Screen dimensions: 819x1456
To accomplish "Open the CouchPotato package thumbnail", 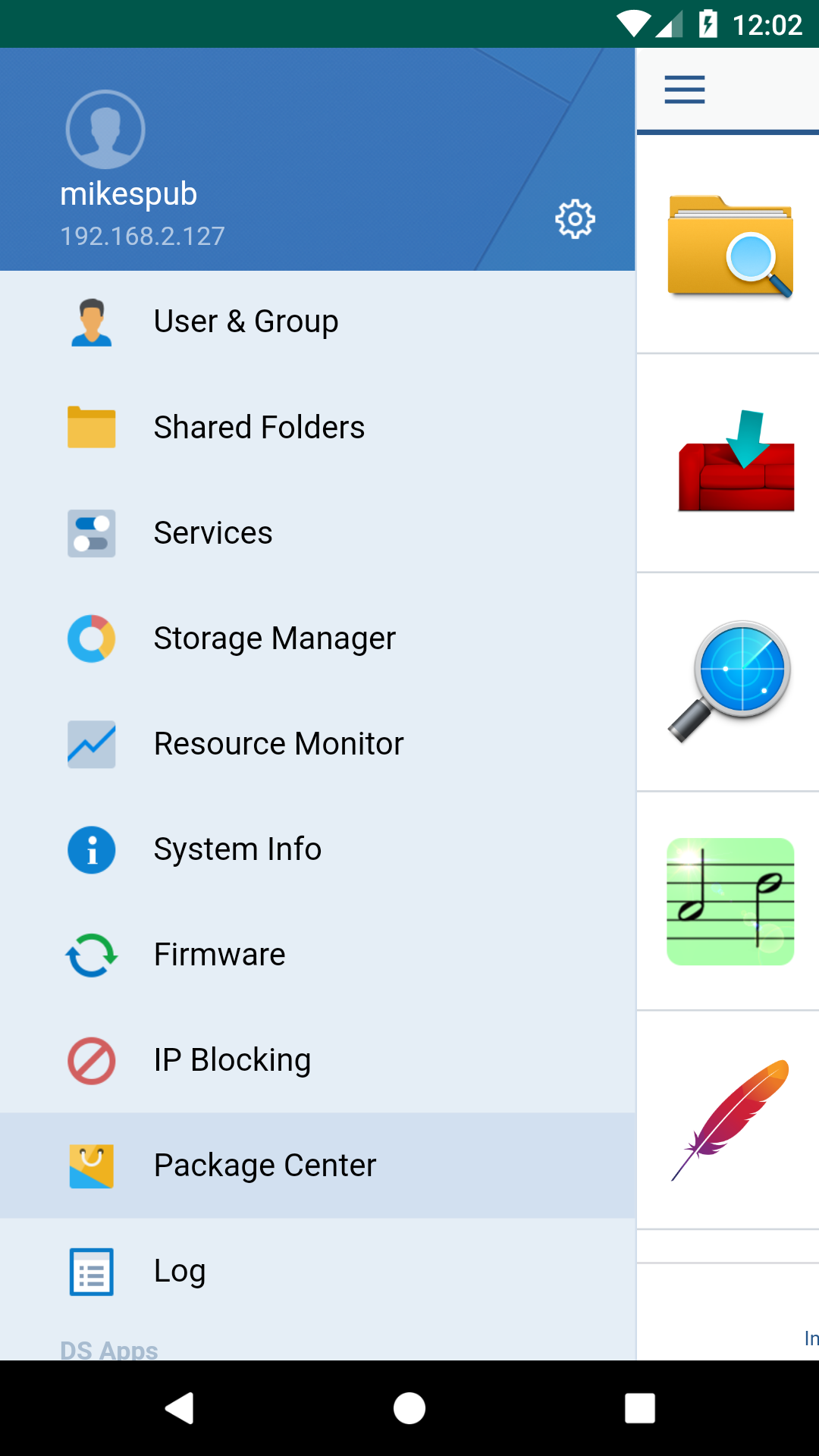I will click(x=730, y=463).
